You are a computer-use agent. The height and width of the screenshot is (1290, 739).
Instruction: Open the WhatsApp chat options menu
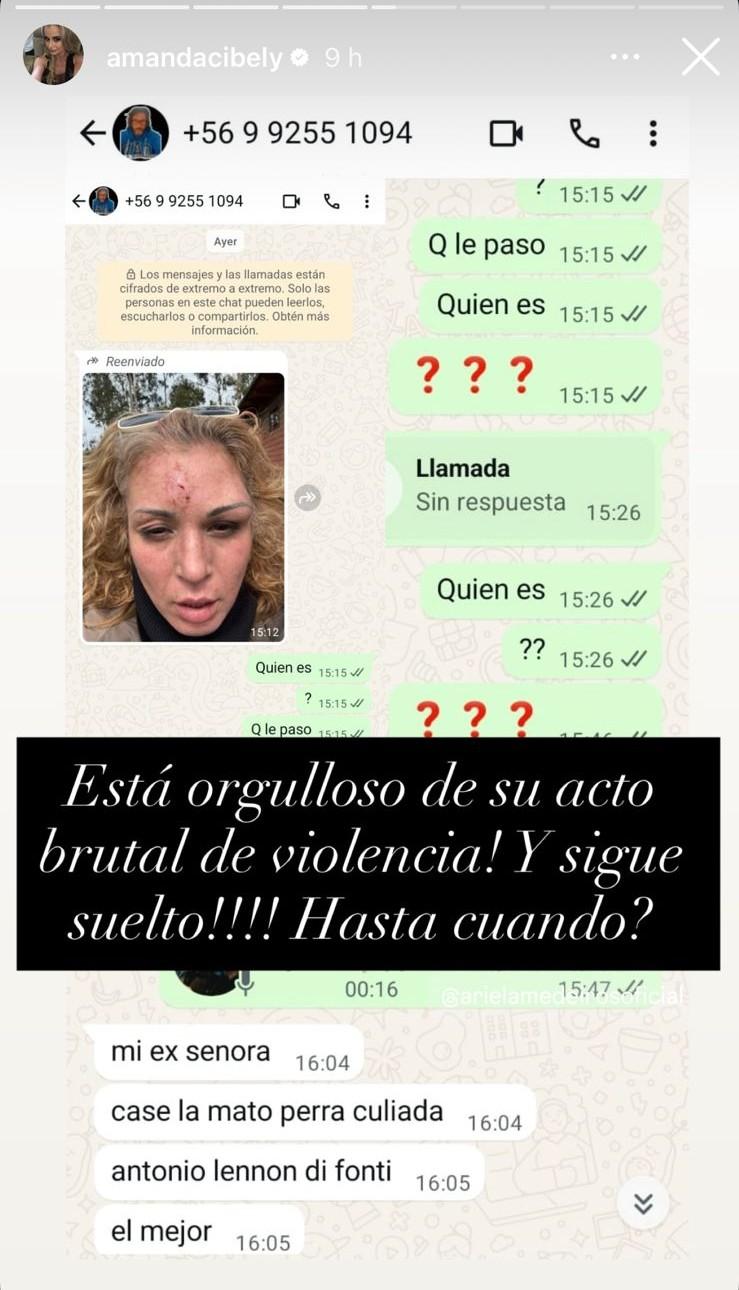(x=654, y=131)
